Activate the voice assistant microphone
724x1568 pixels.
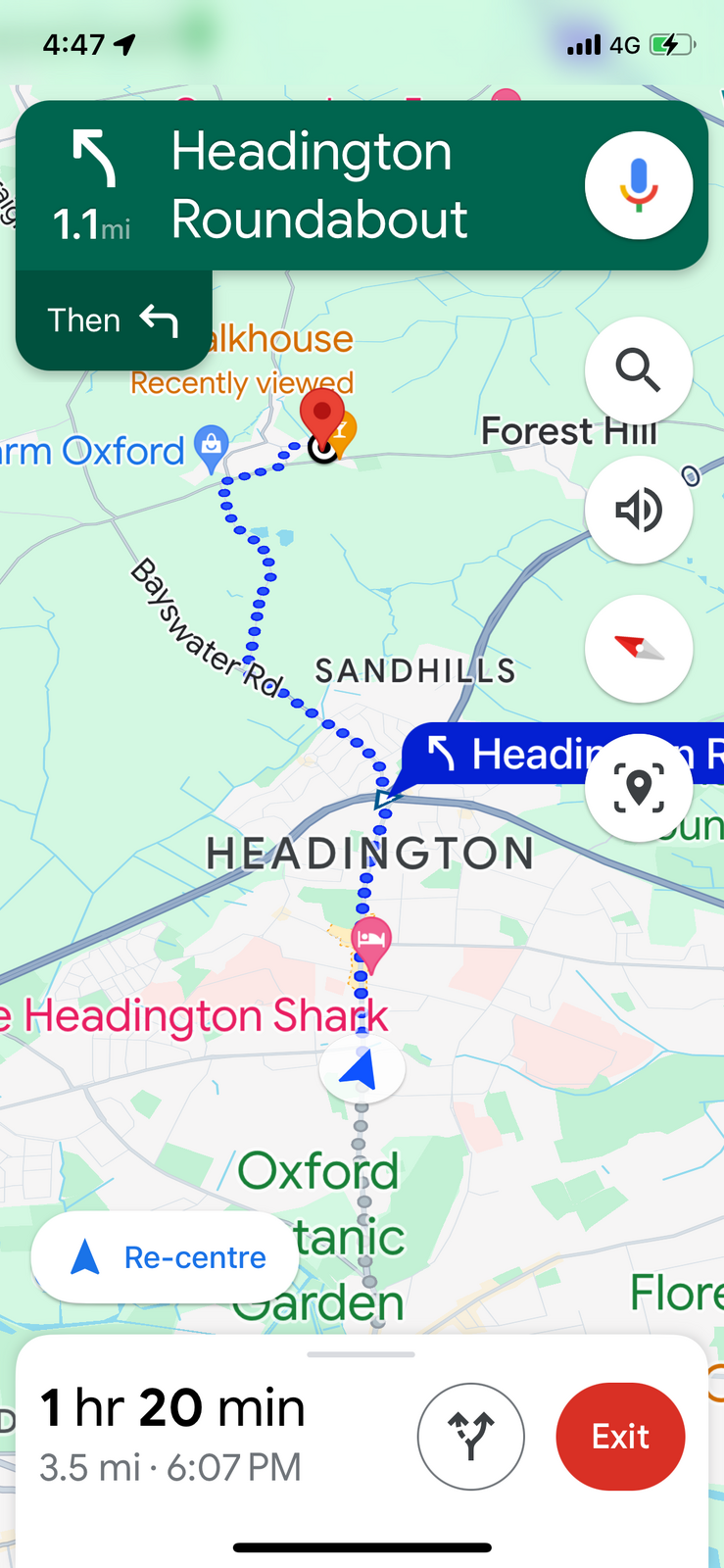pyautogui.click(x=638, y=185)
